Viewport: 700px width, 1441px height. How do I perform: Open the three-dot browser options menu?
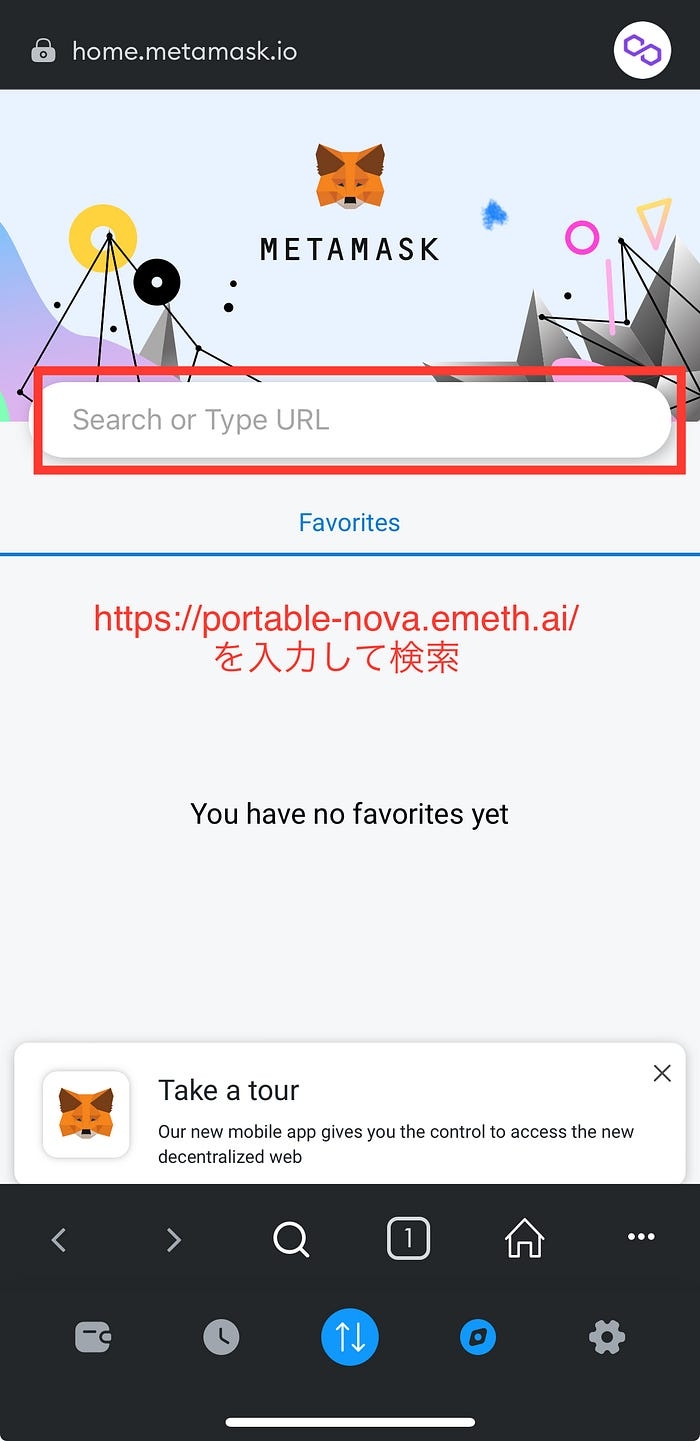coord(641,1237)
